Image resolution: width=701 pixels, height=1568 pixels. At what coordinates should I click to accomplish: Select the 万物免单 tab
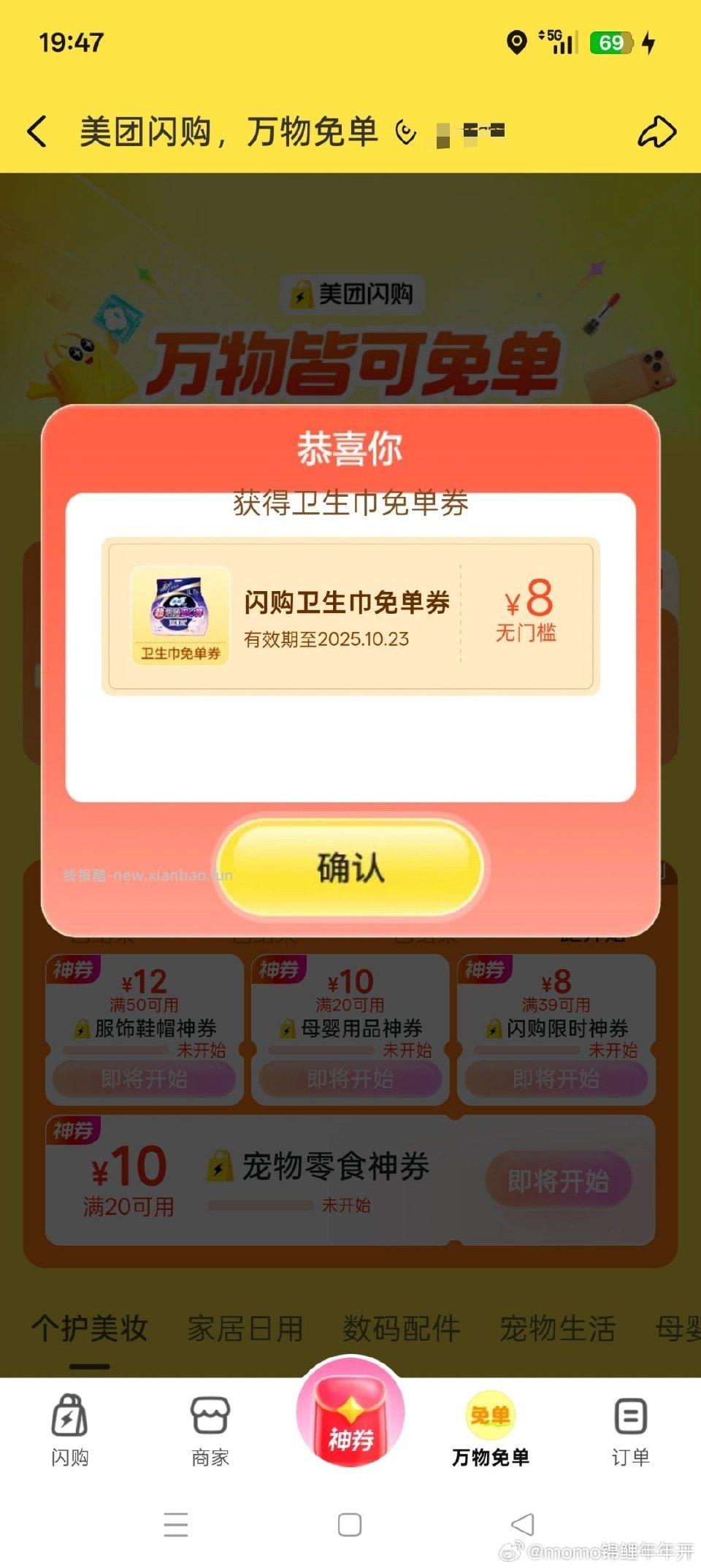point(490,1429)
